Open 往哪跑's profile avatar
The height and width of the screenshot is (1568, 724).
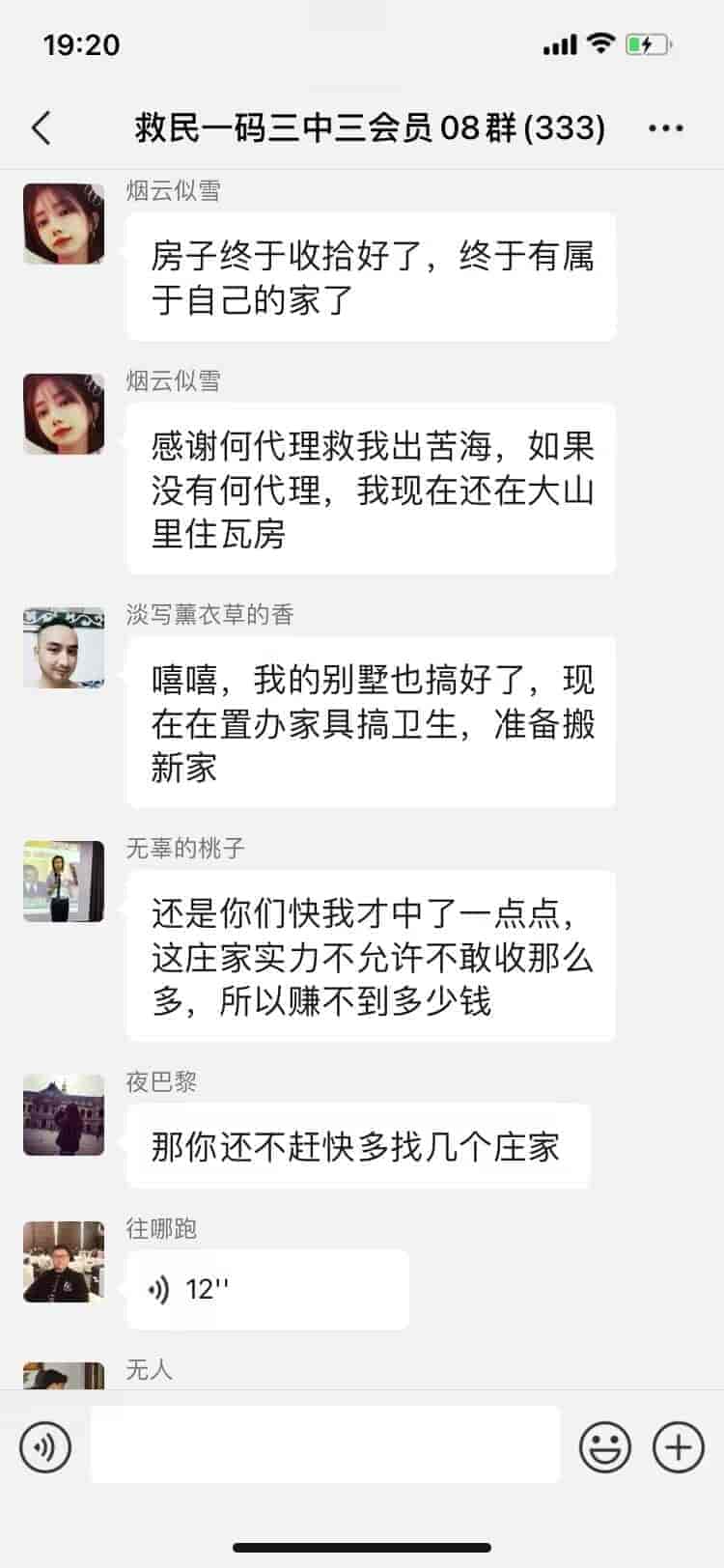coord(64,1262)
